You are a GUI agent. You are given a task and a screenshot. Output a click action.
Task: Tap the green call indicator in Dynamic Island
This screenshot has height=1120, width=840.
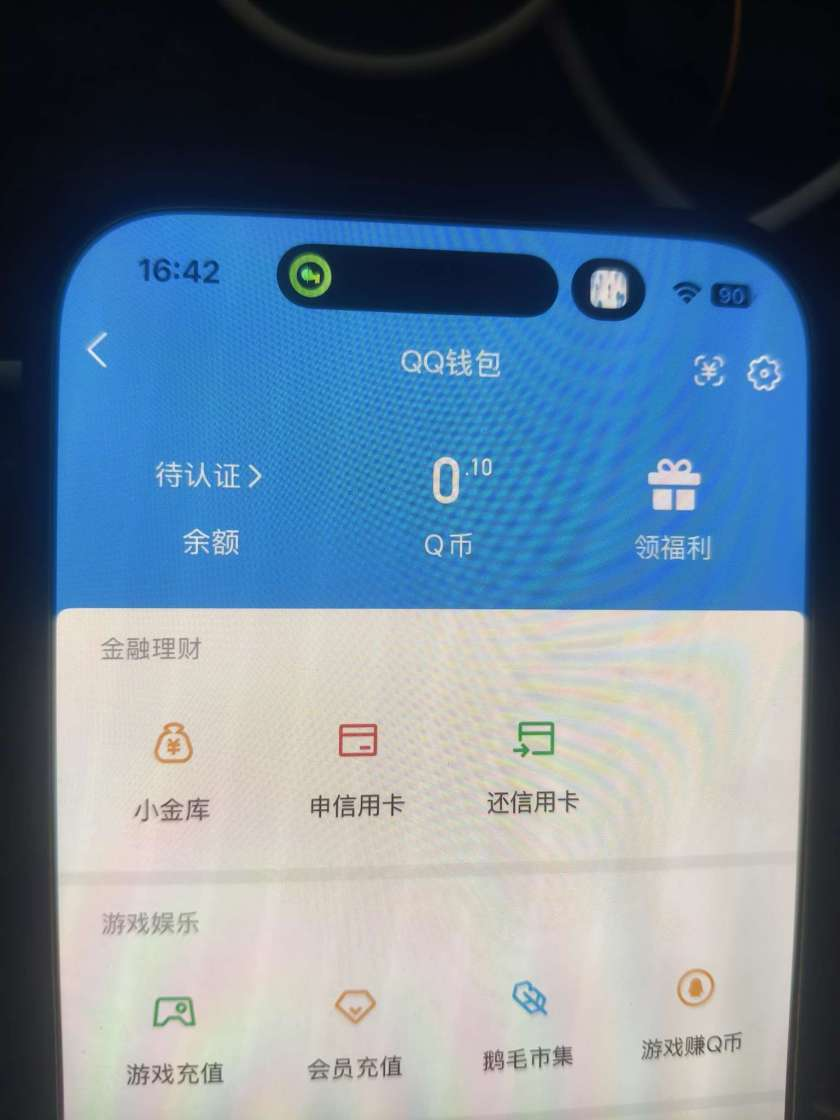pyautogui.click(x=310, y=274)
